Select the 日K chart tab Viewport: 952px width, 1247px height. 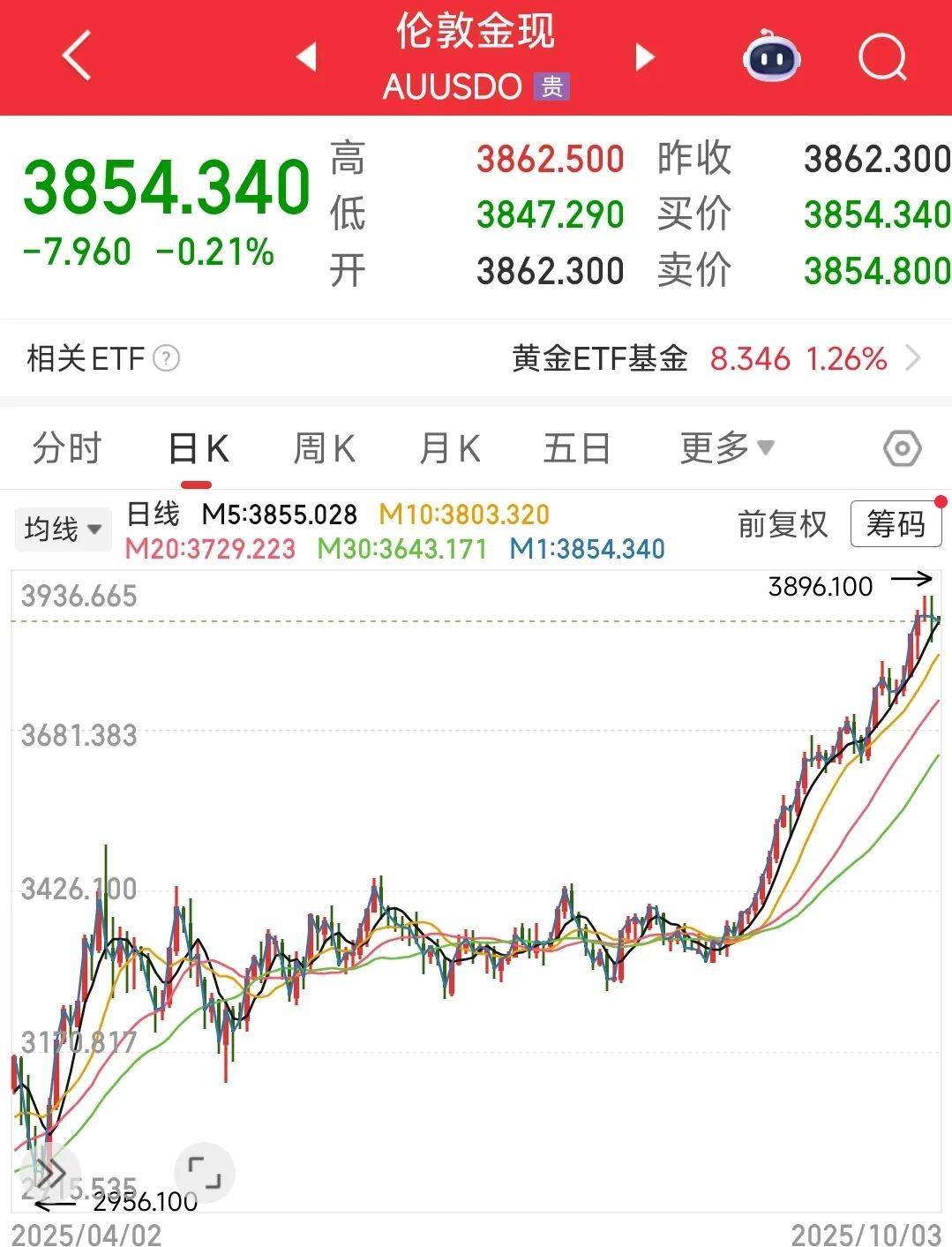point(198,448)
